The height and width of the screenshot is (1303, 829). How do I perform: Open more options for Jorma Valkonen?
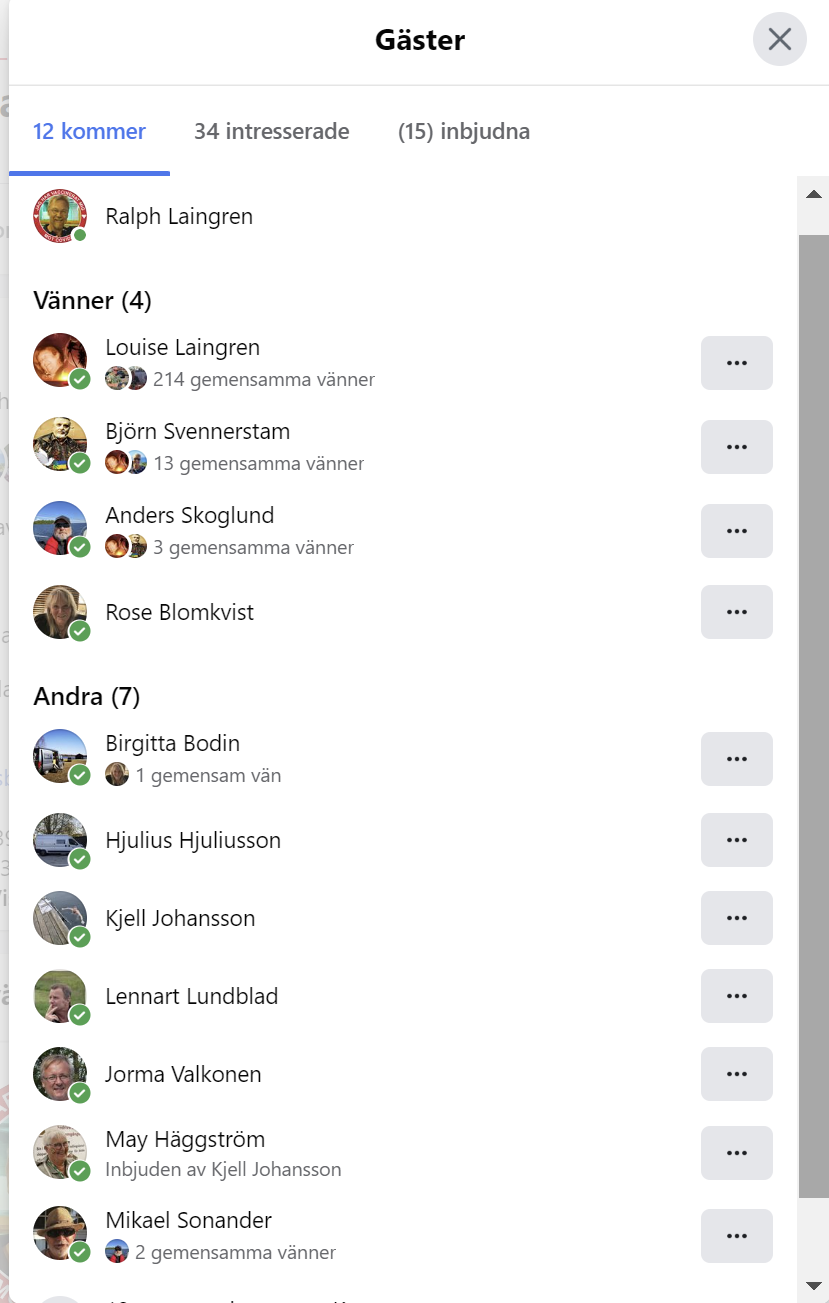click(736, 1074)
